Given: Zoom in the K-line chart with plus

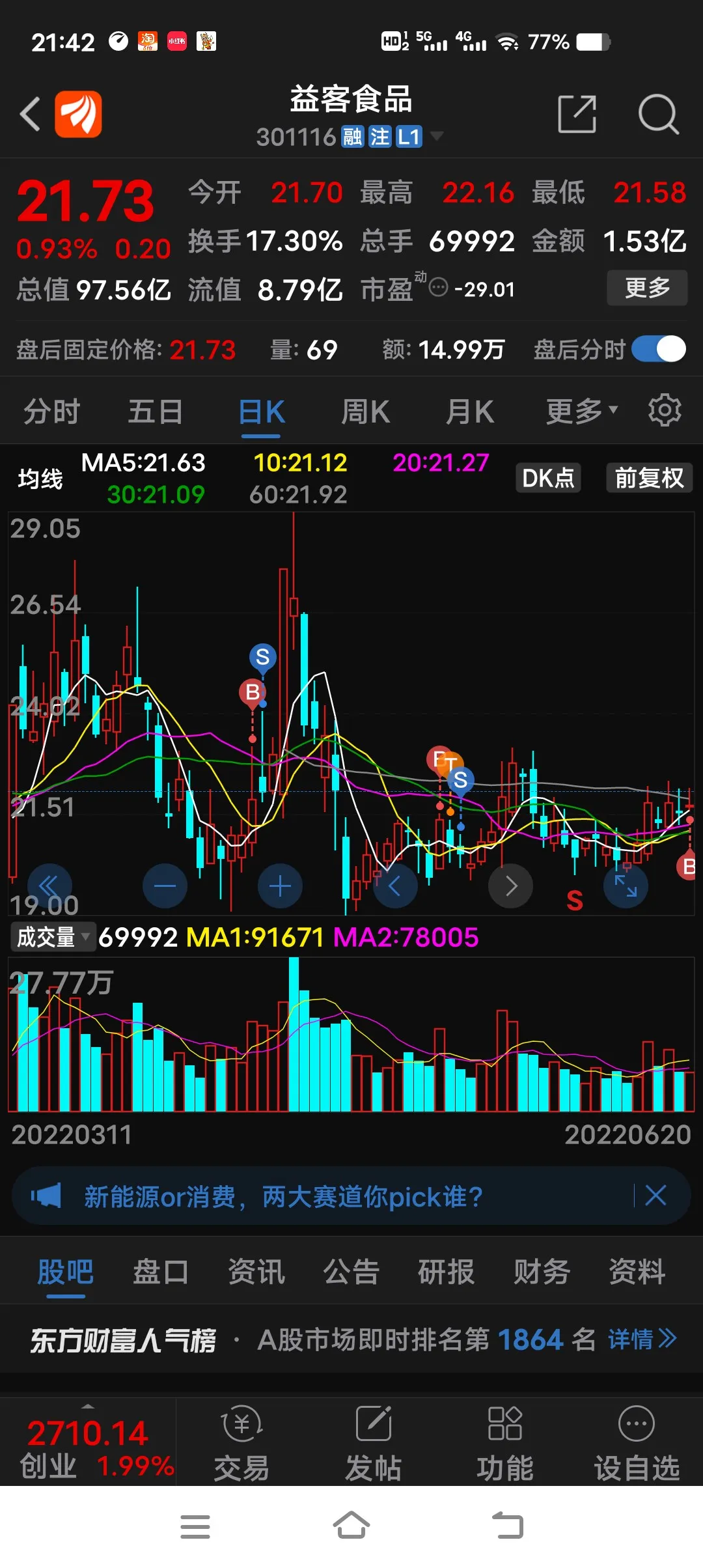Looking at the screenshot, I should 280,886.
